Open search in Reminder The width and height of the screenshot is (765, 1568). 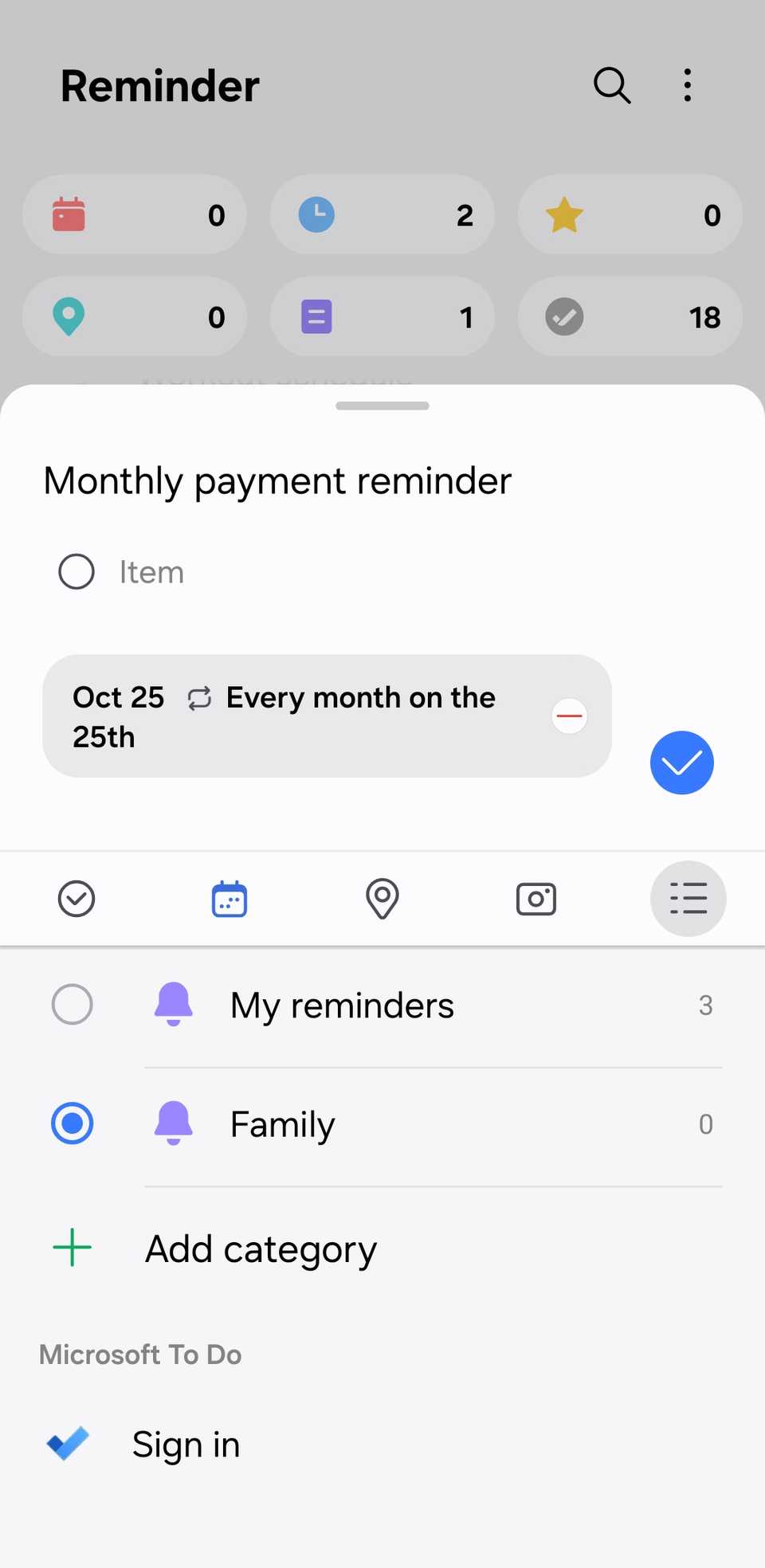coord(612,85)
